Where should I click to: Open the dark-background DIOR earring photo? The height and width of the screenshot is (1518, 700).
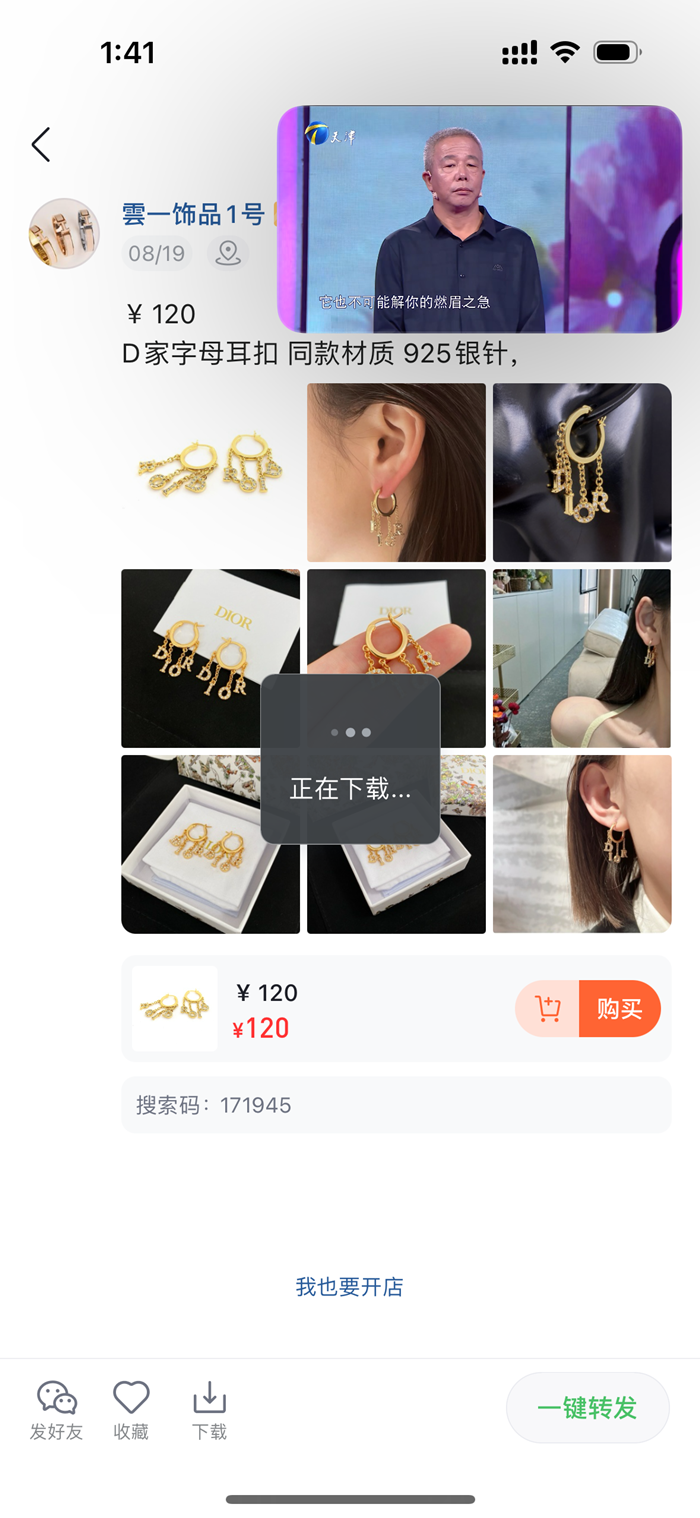pyautogui.click(x=582, y=472)
